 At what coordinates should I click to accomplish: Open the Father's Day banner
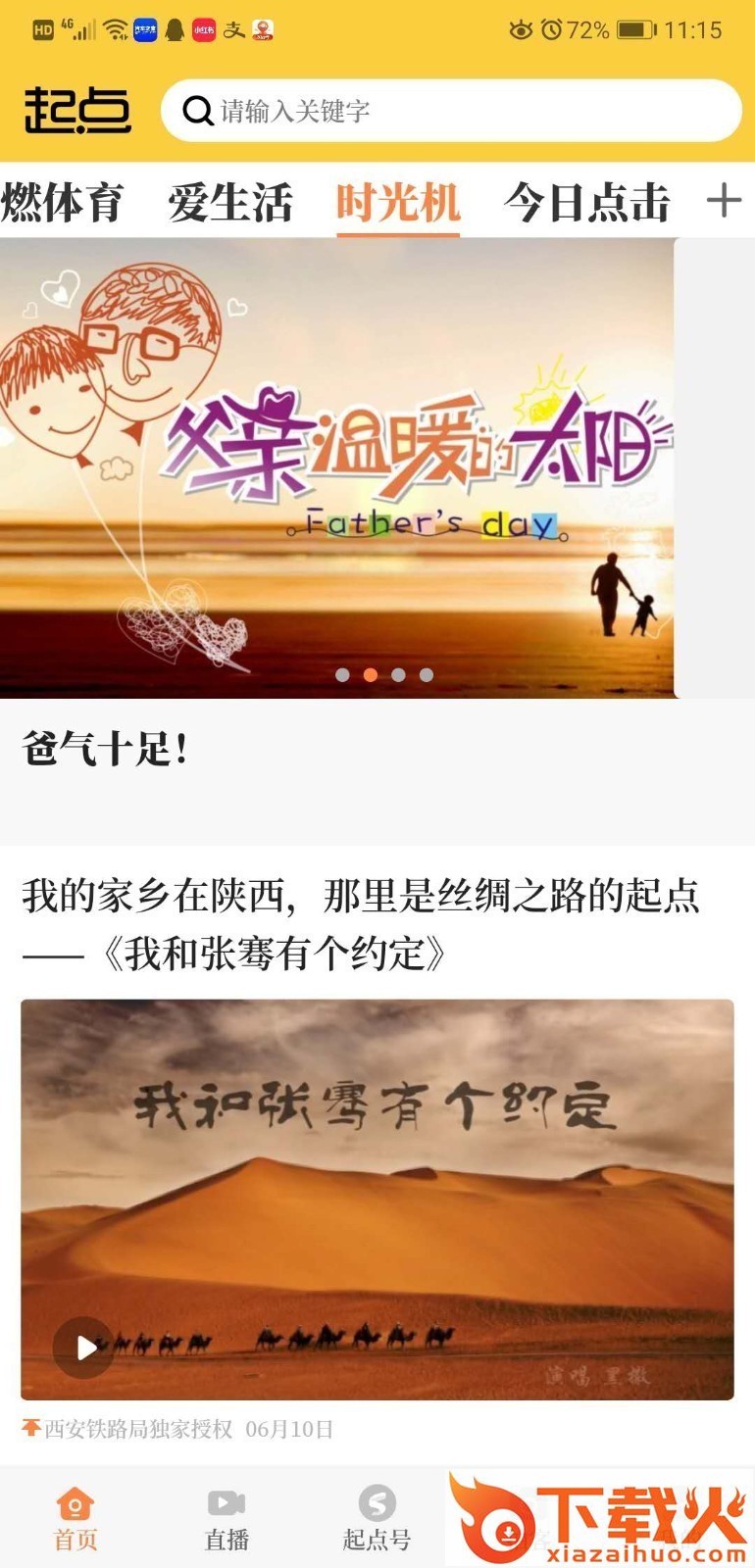click(x=336, y=467)
